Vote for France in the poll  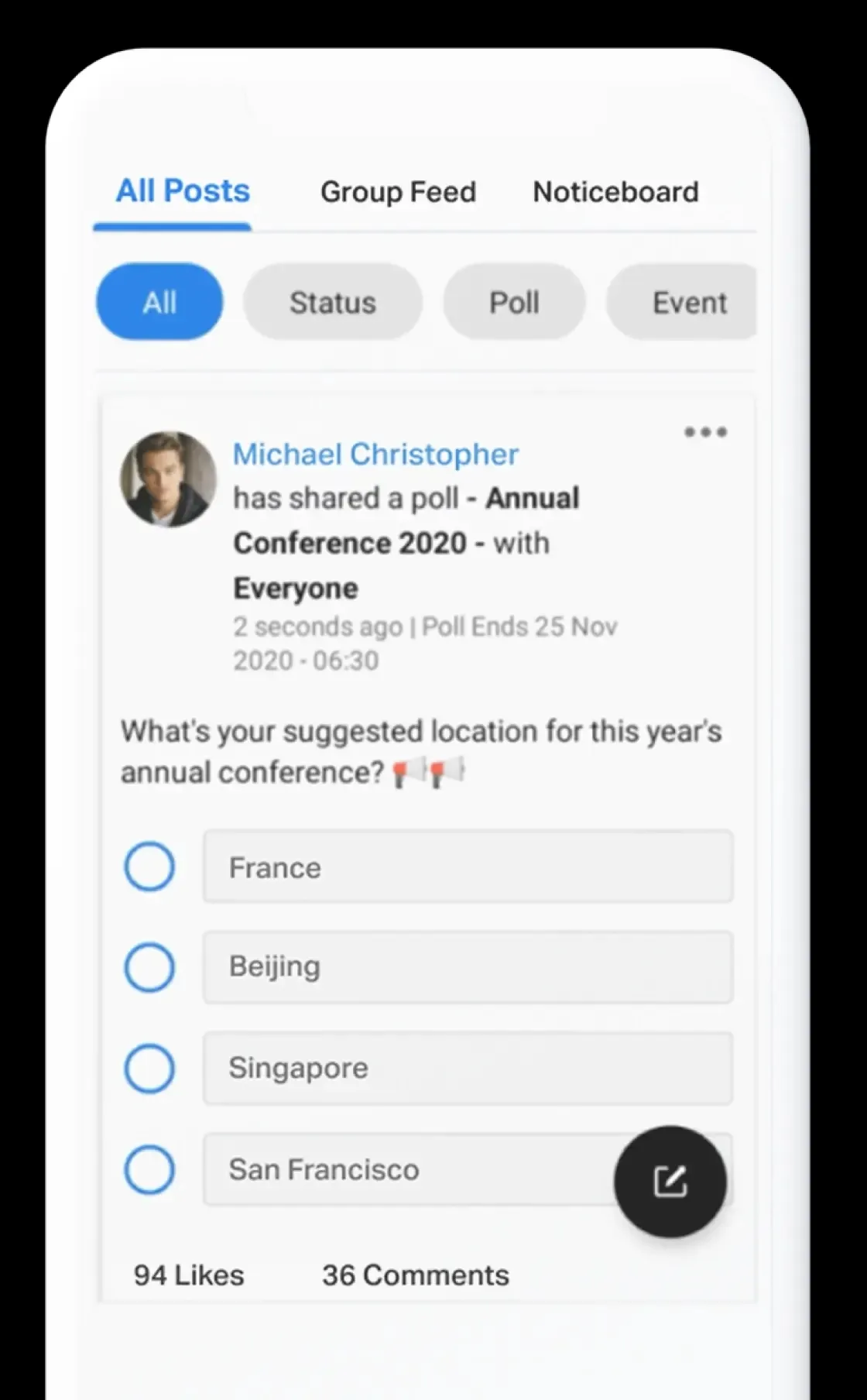[149, 866]
